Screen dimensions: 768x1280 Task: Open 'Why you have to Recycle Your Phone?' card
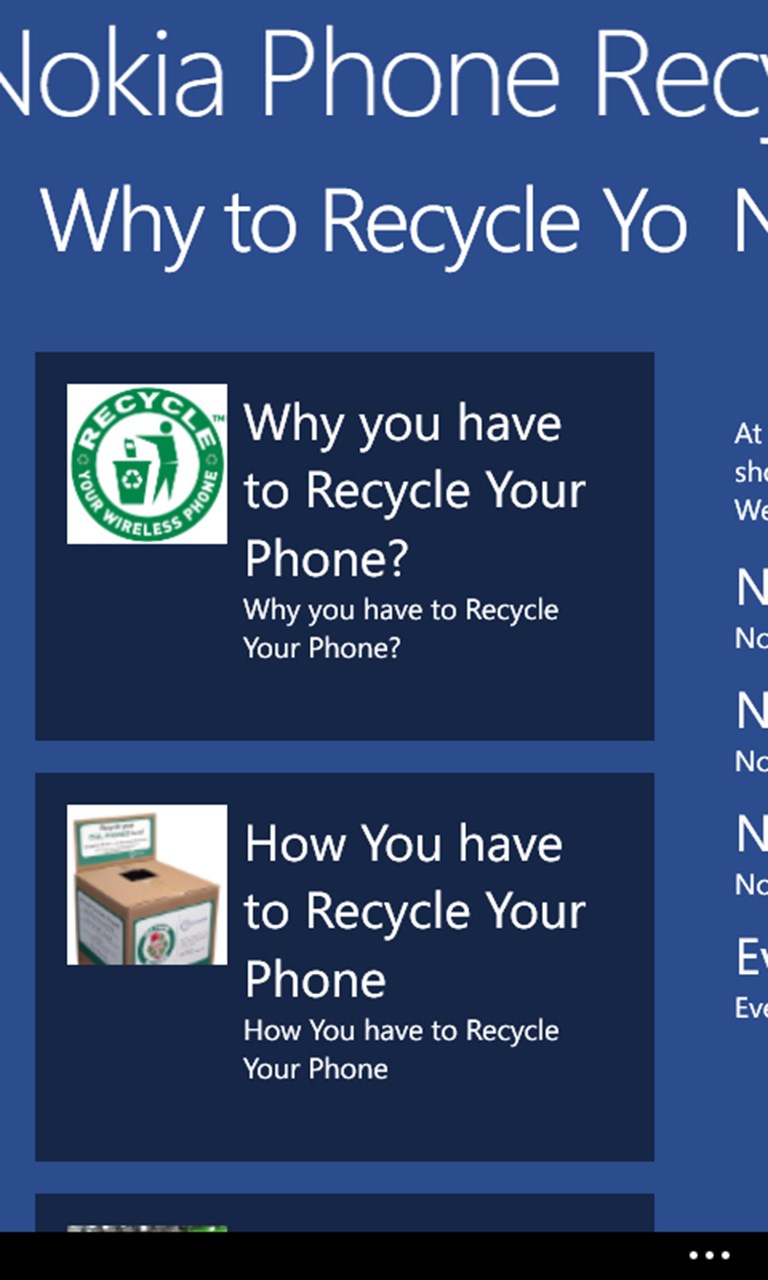point(344,546)
